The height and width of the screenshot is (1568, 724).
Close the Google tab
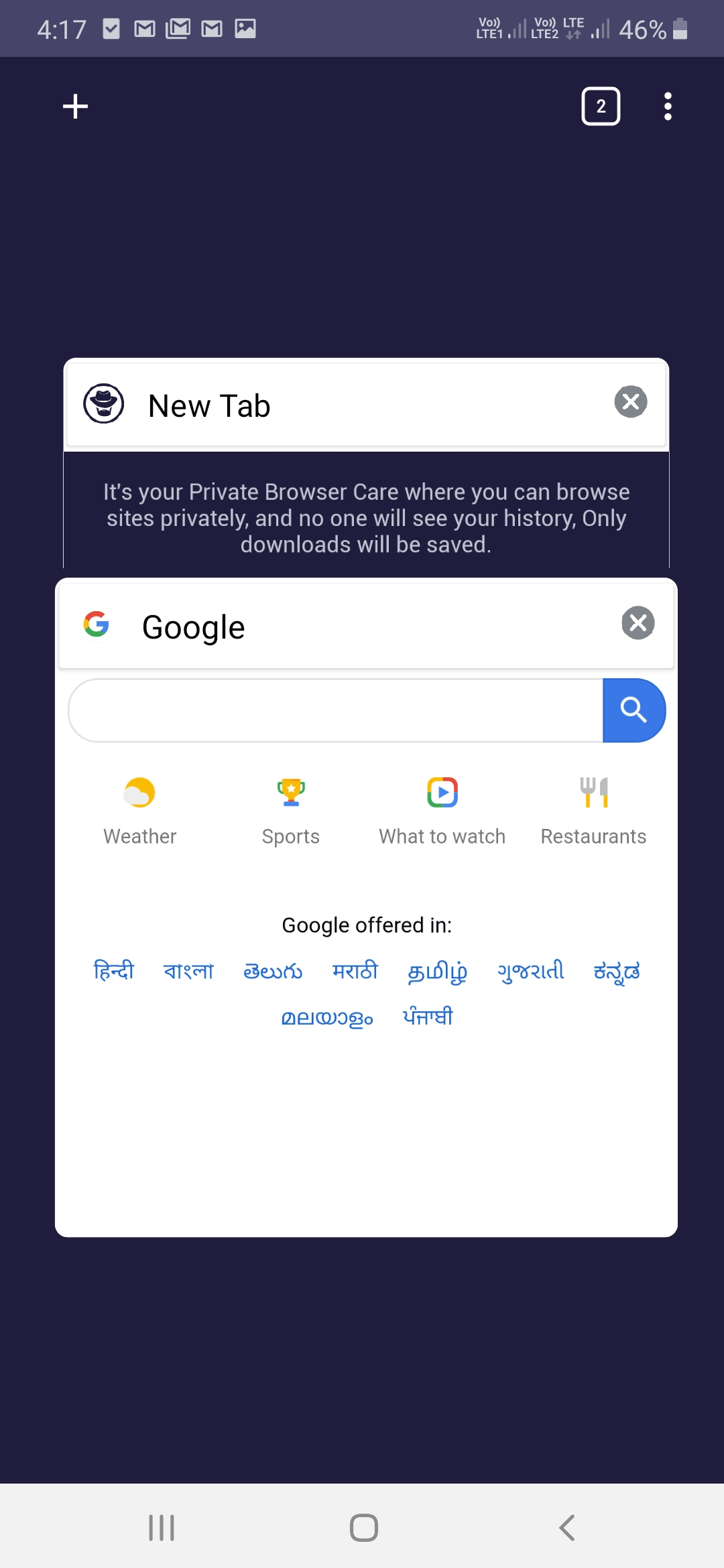click(638, 623)
